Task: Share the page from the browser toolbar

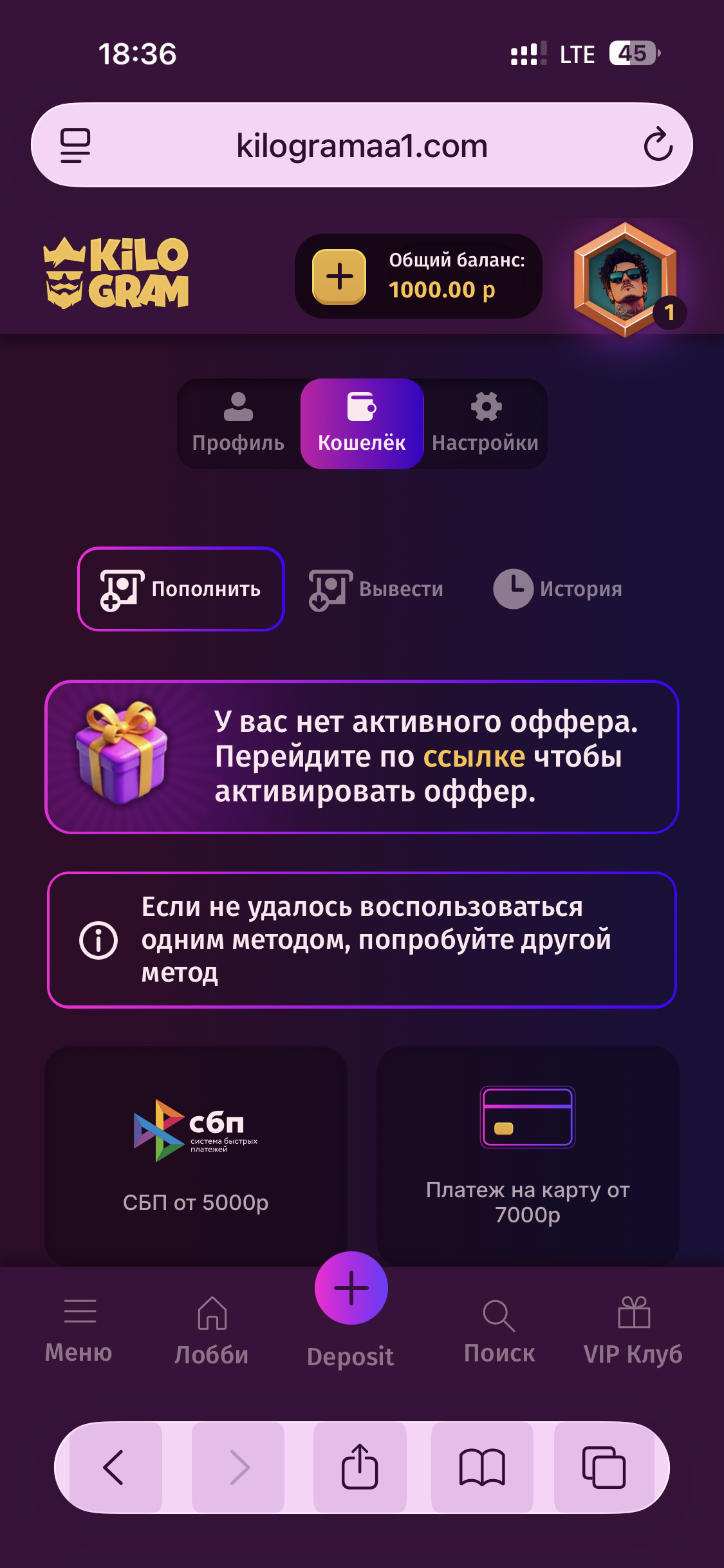Action: 360,1468
